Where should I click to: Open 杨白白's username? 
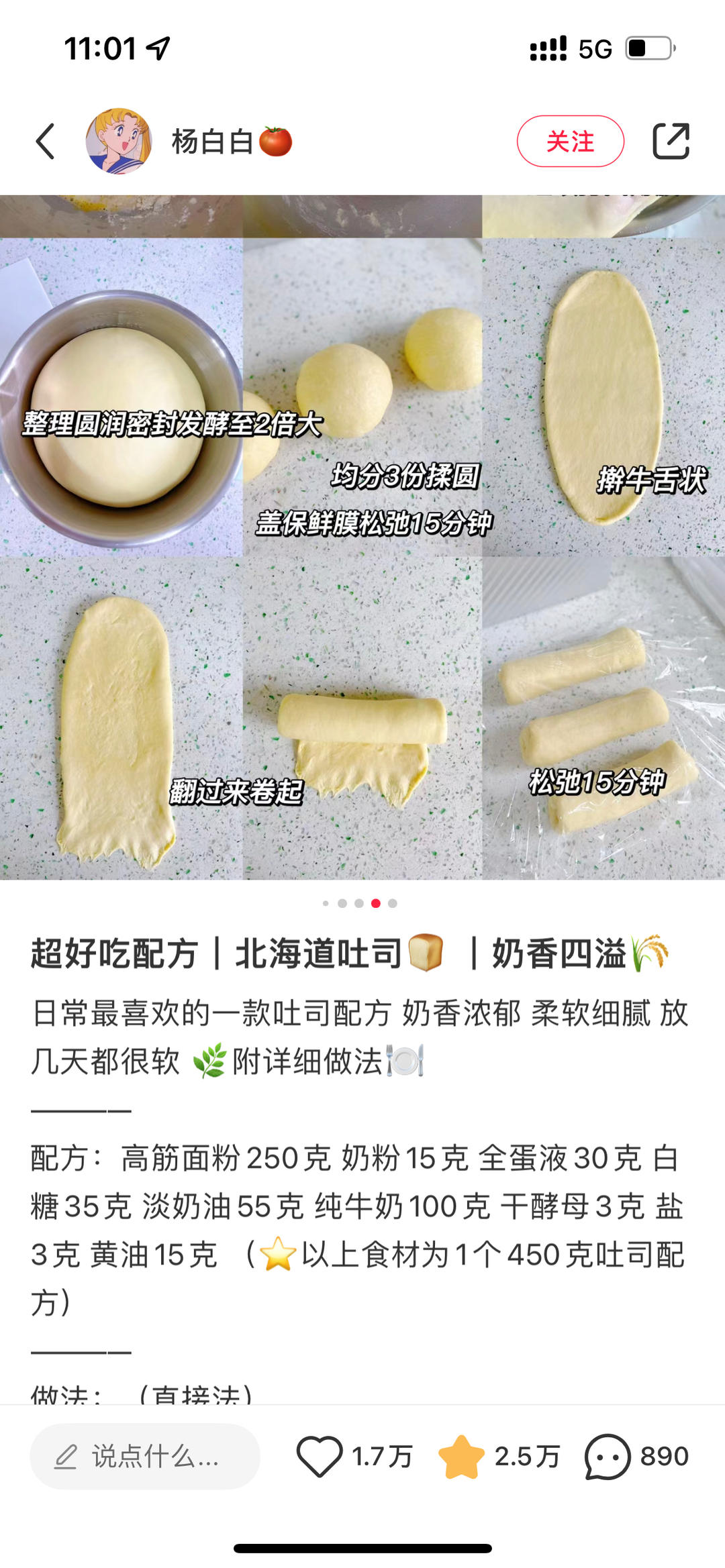(x=212, y=142)
